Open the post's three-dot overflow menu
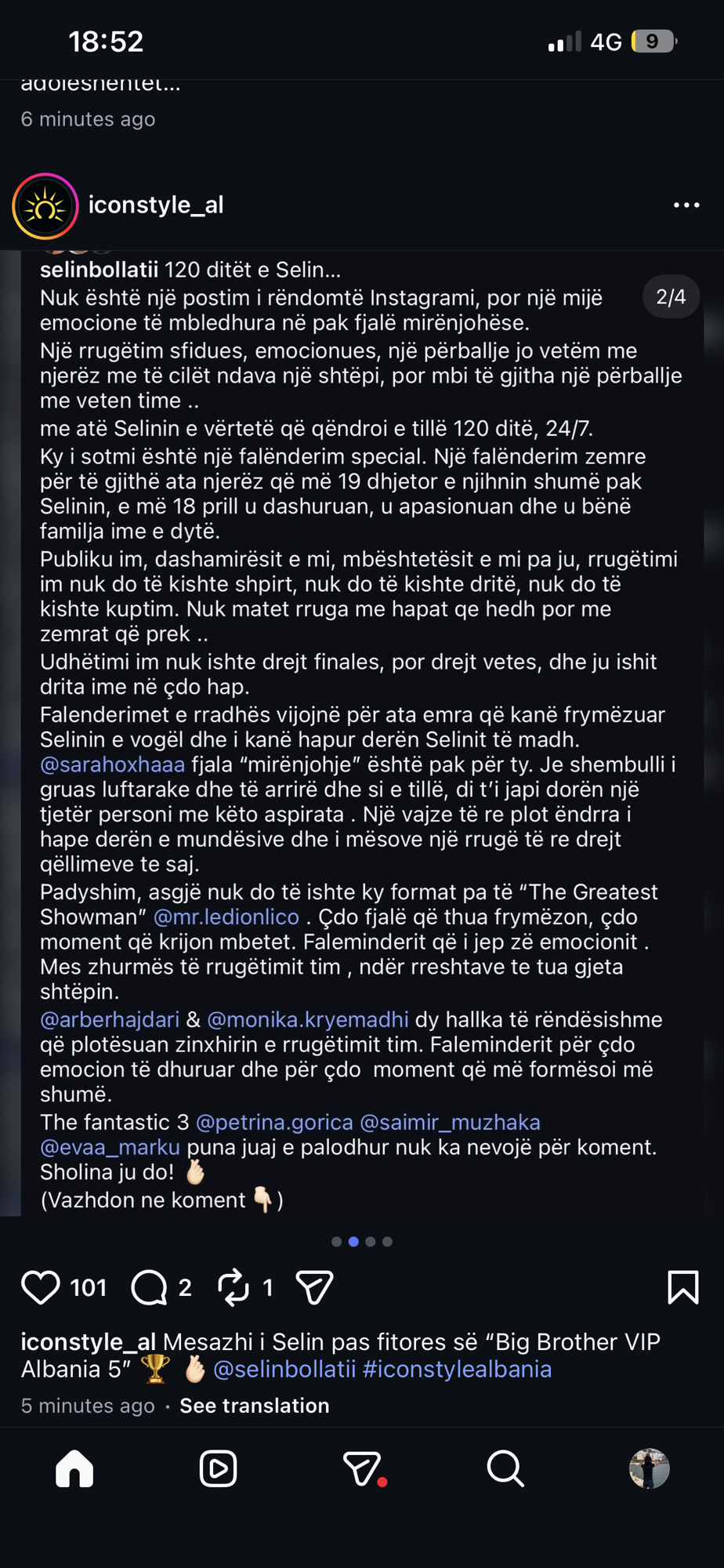 [686, 205]
